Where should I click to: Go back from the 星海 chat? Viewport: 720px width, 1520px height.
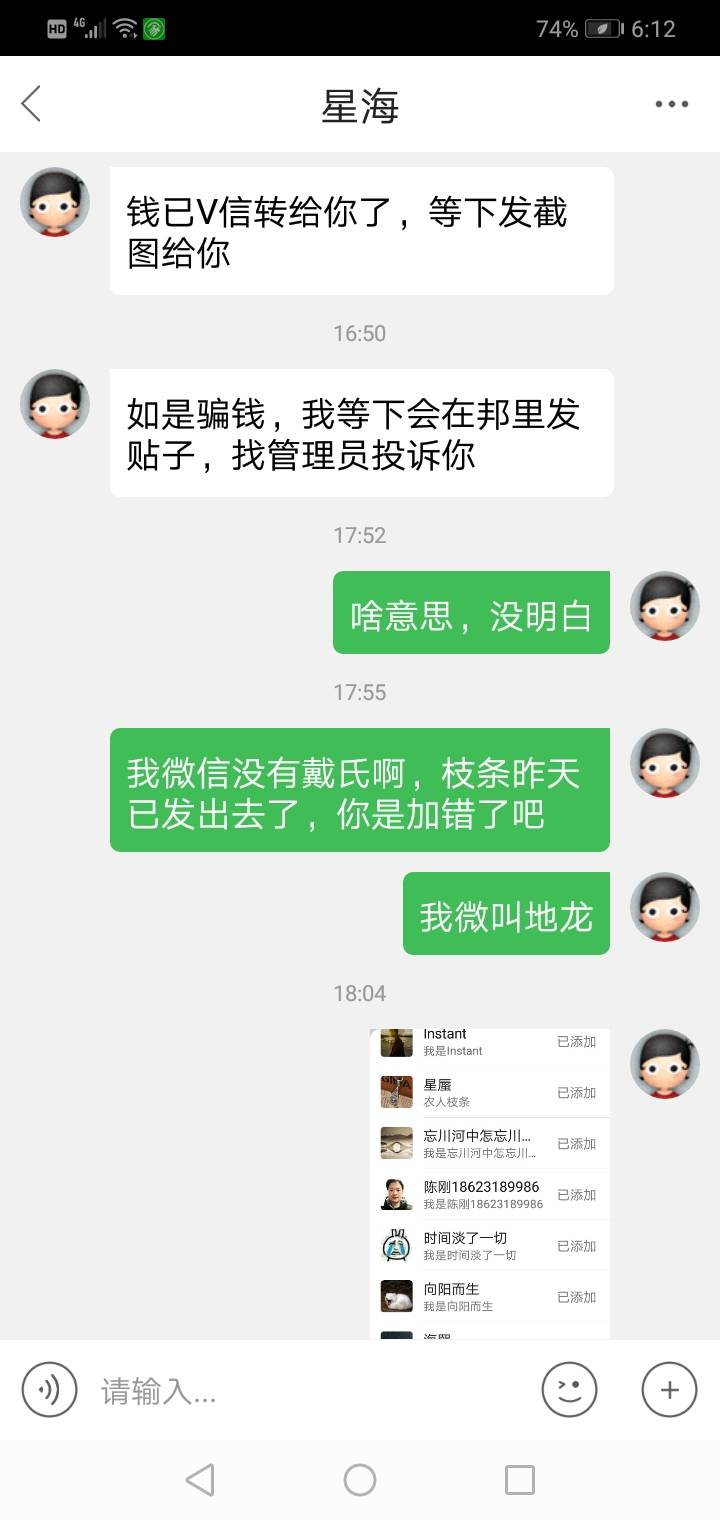coord(32,104)
